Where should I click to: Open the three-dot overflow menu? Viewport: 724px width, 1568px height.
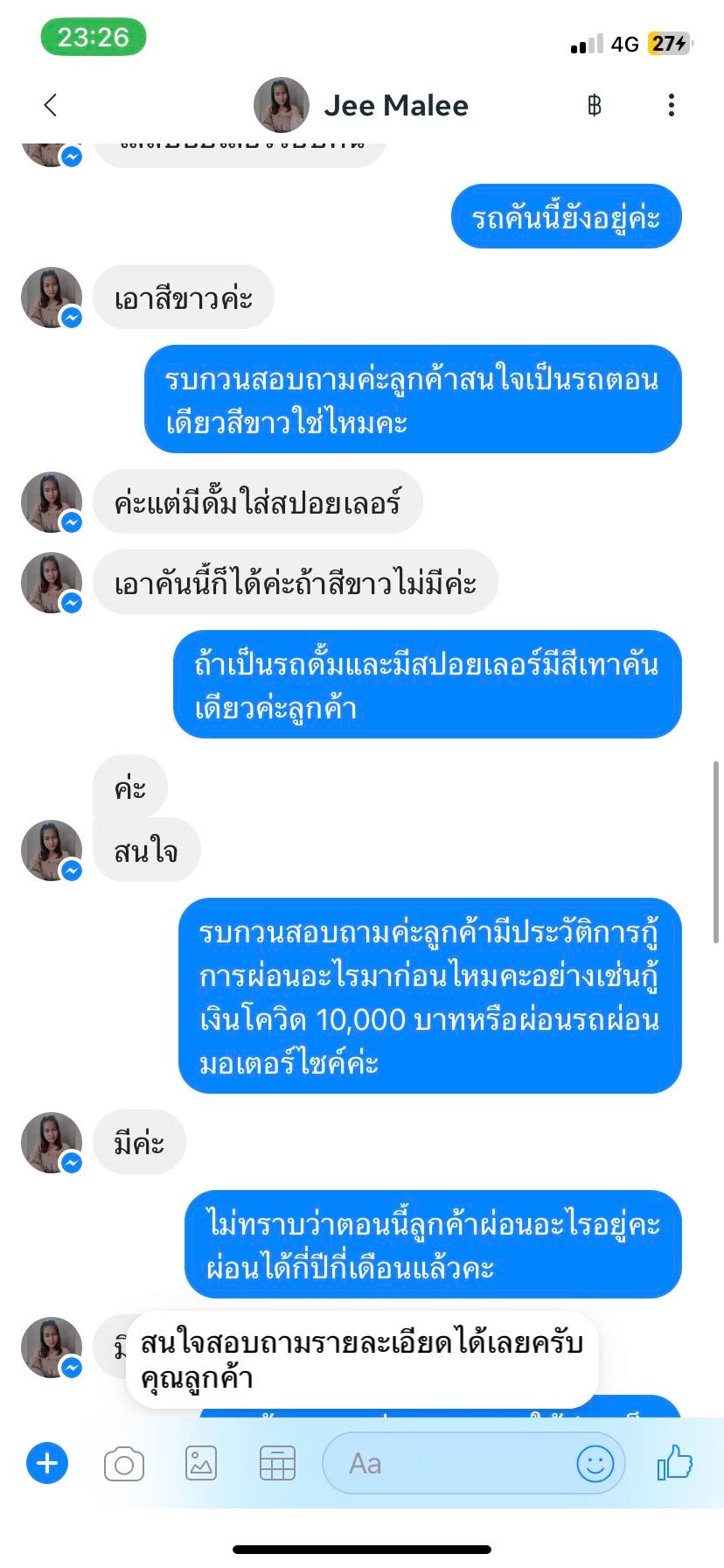pos(671,106)
